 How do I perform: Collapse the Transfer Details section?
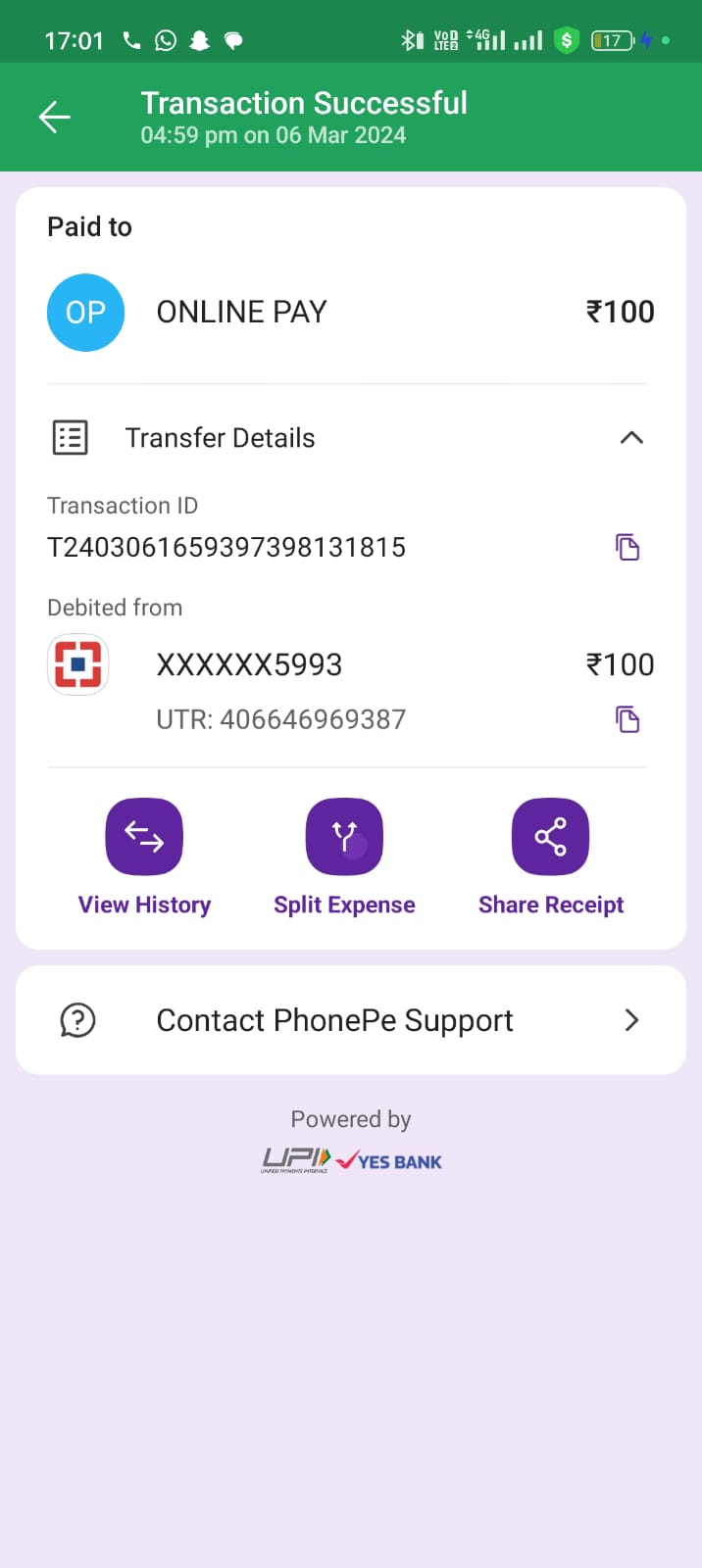pos(631,438)
